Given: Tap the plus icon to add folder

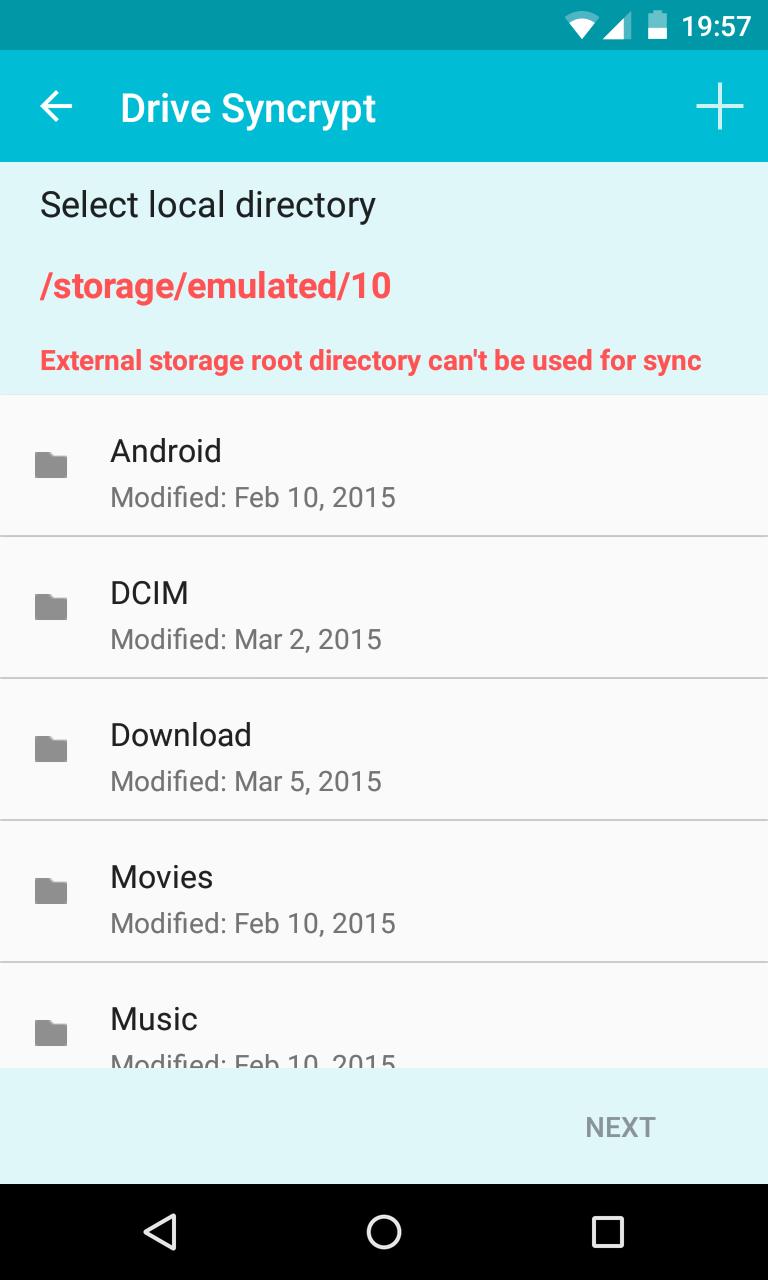Looking at the screenshot, I should coord(719,106).
